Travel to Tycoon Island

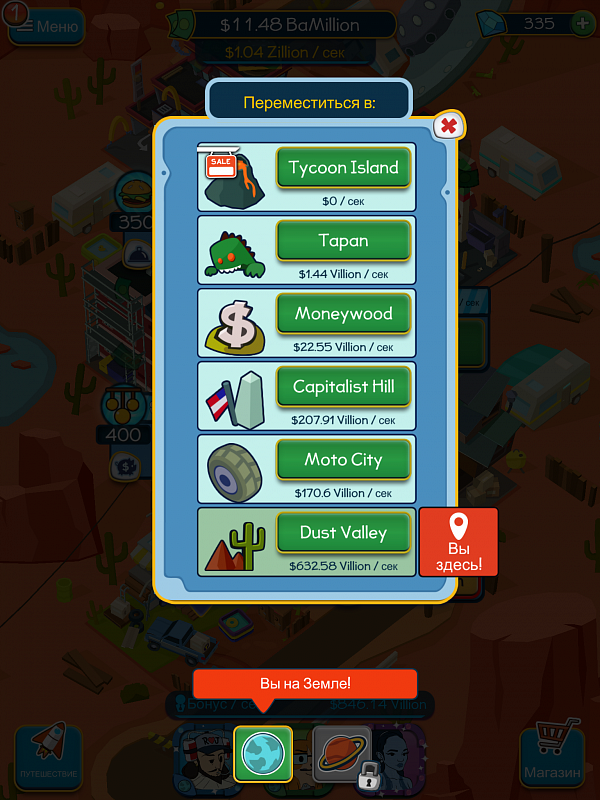(344, 168)
